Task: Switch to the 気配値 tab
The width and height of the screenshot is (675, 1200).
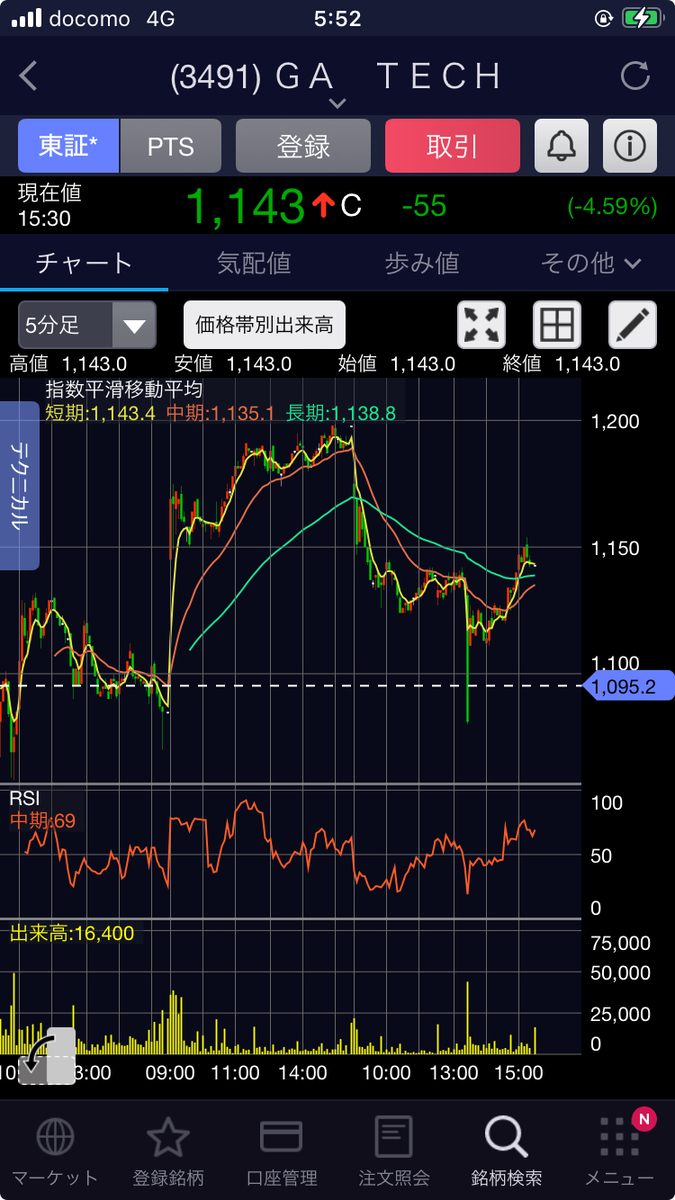Action: coord(254,263)
